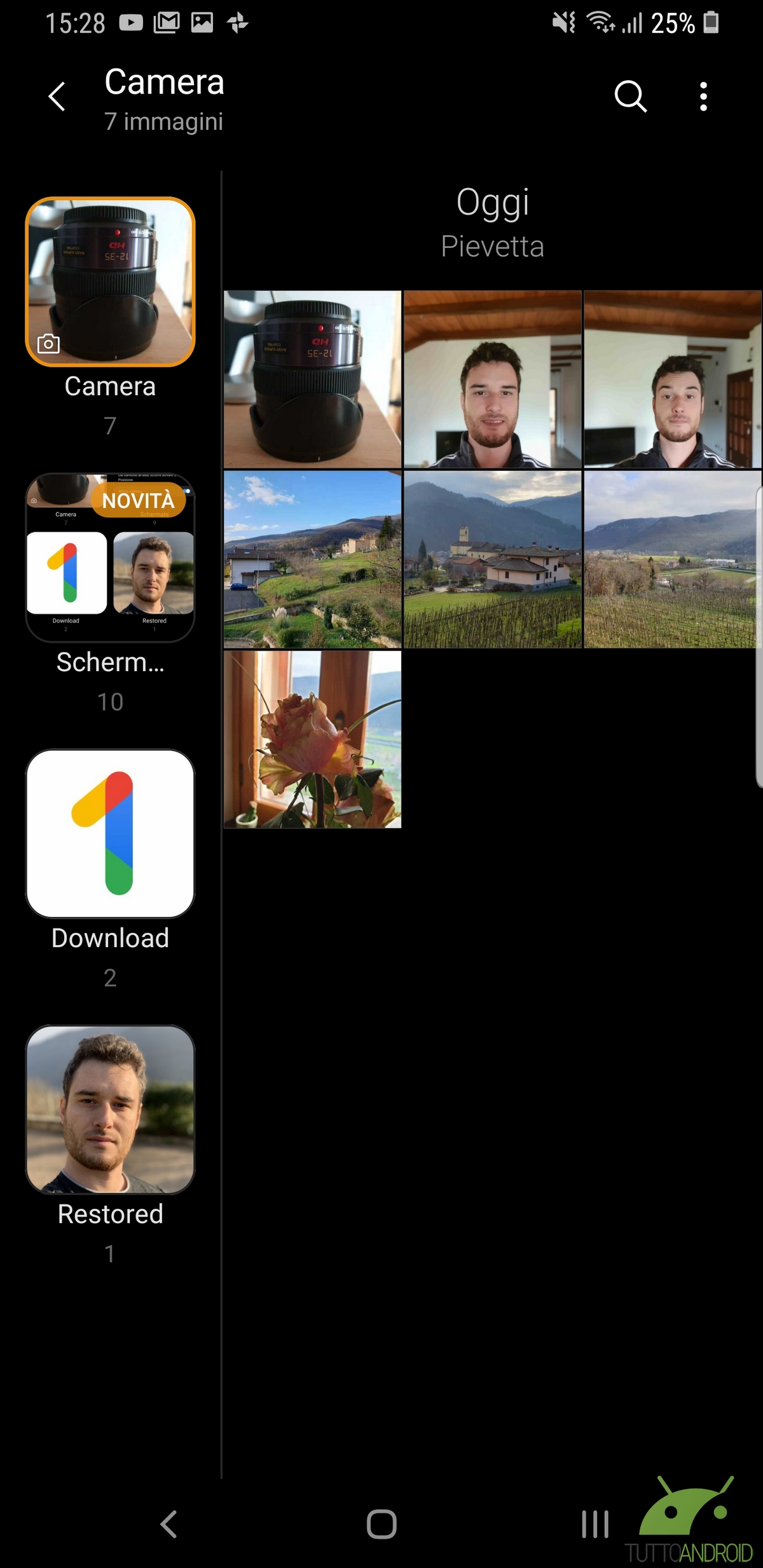The image size is (763, 1568).
Task: Open the village church landscape photo
Action: [492, 559]
